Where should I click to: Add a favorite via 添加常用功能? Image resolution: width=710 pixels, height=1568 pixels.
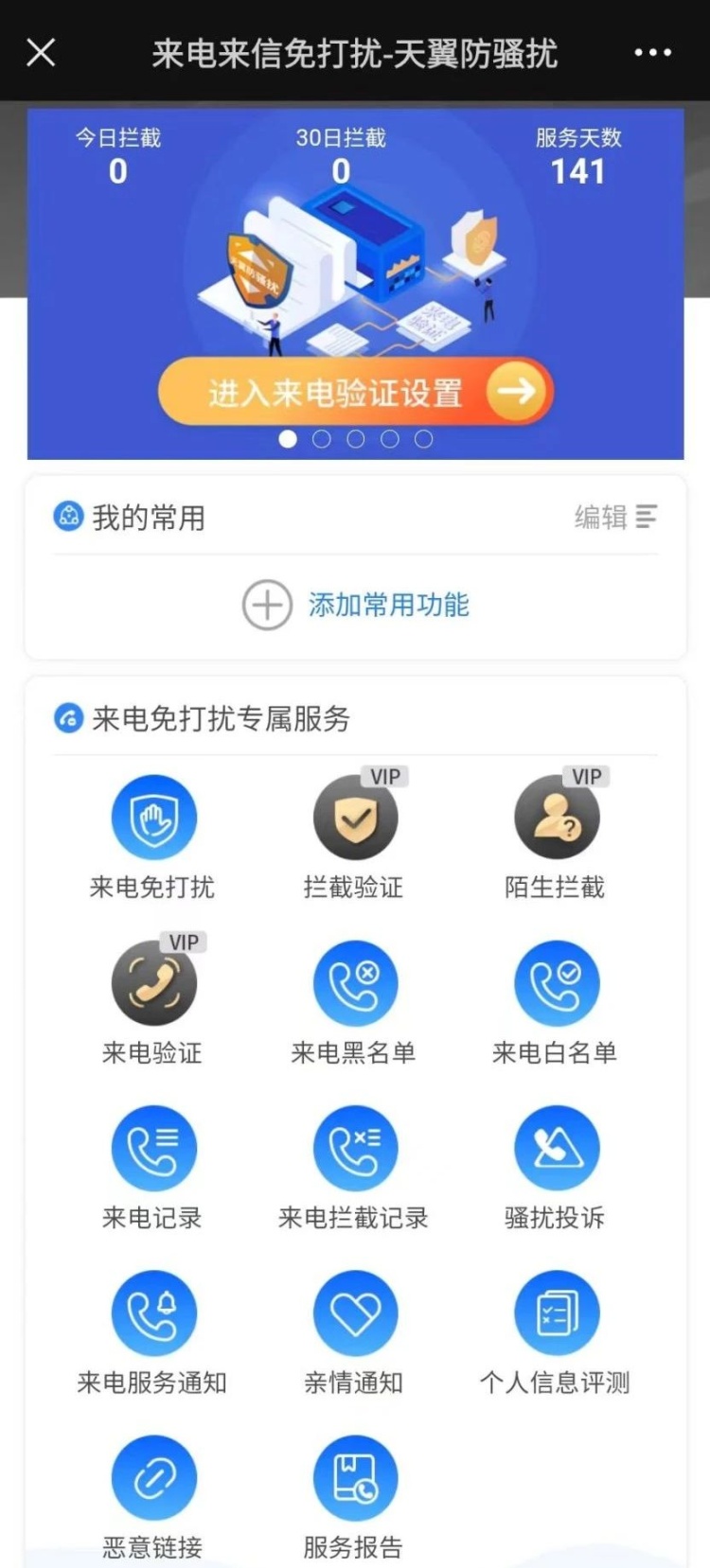click(x=355, y=604)
